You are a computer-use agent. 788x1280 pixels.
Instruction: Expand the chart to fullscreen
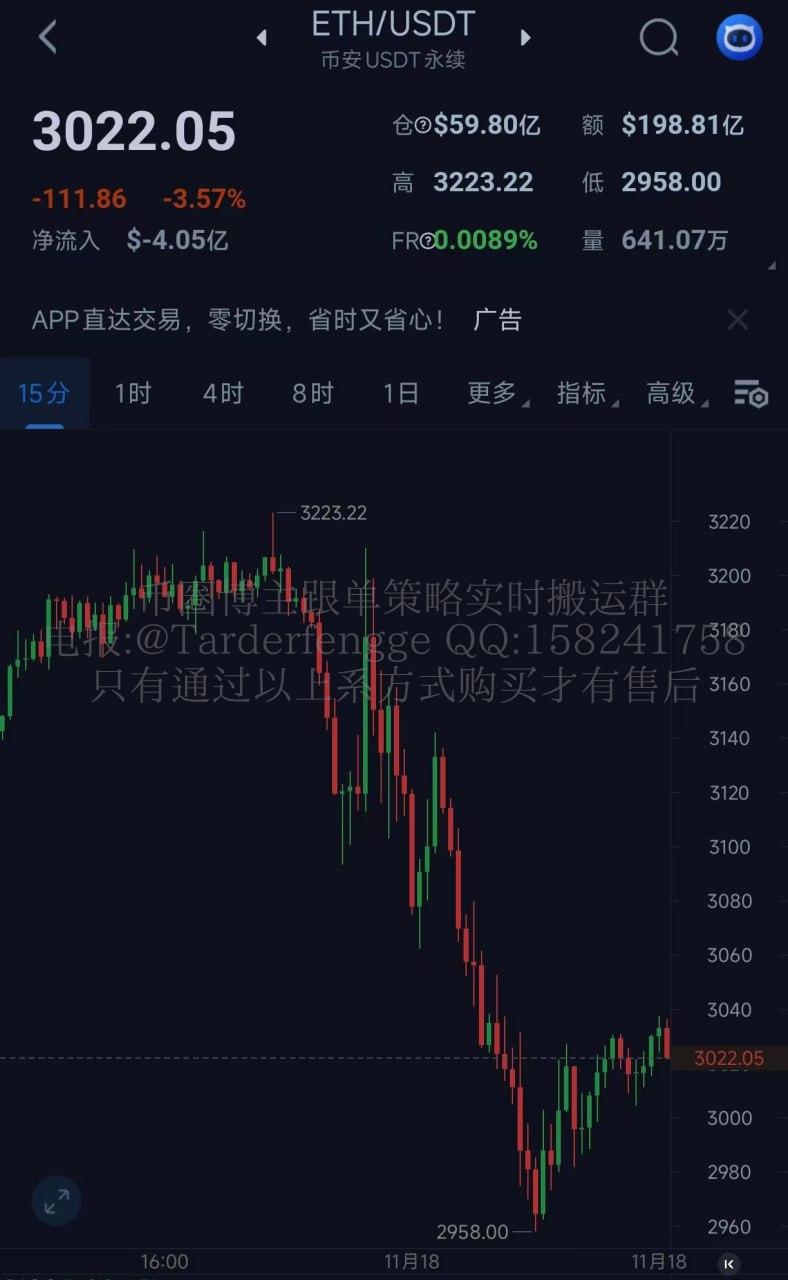(56, 1201)
